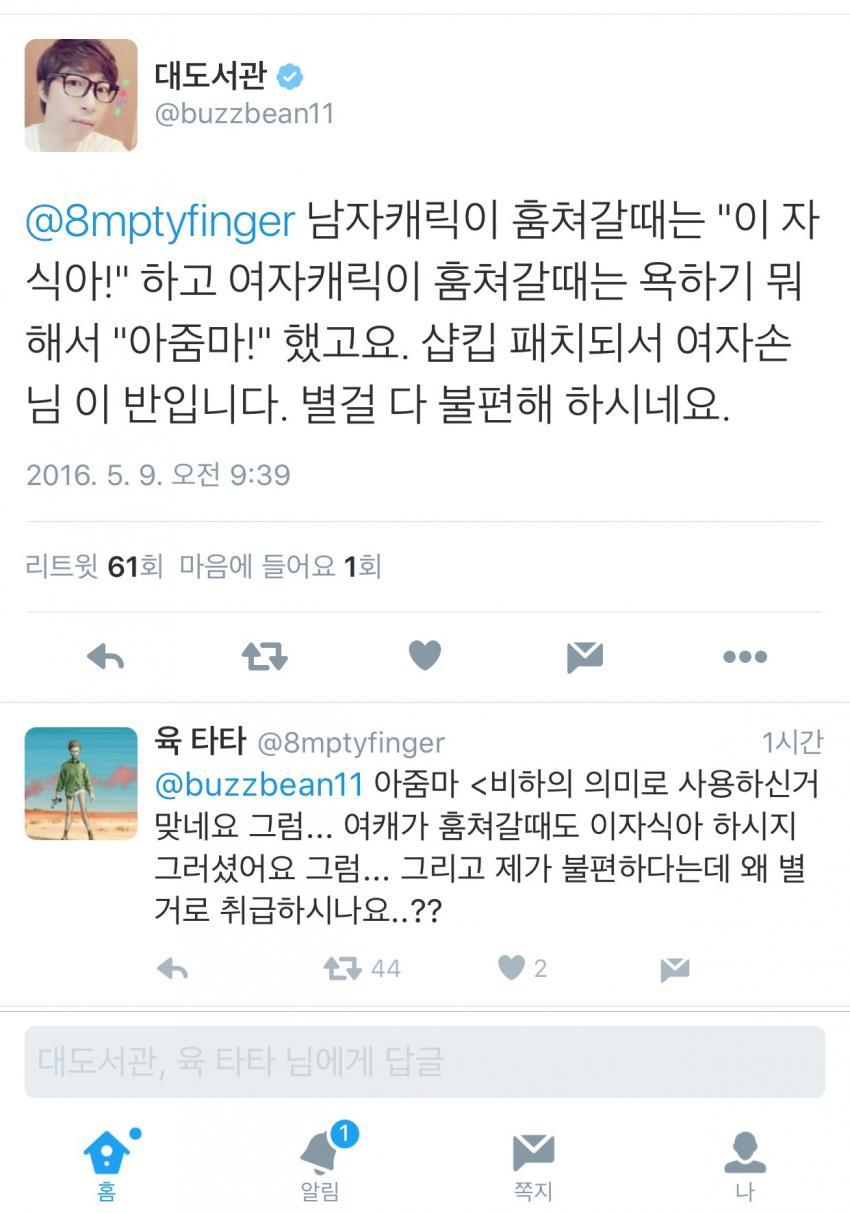850x1213 pixels.
Task: Open the 알림 notifications tab
Action: tap(320, 1163)
